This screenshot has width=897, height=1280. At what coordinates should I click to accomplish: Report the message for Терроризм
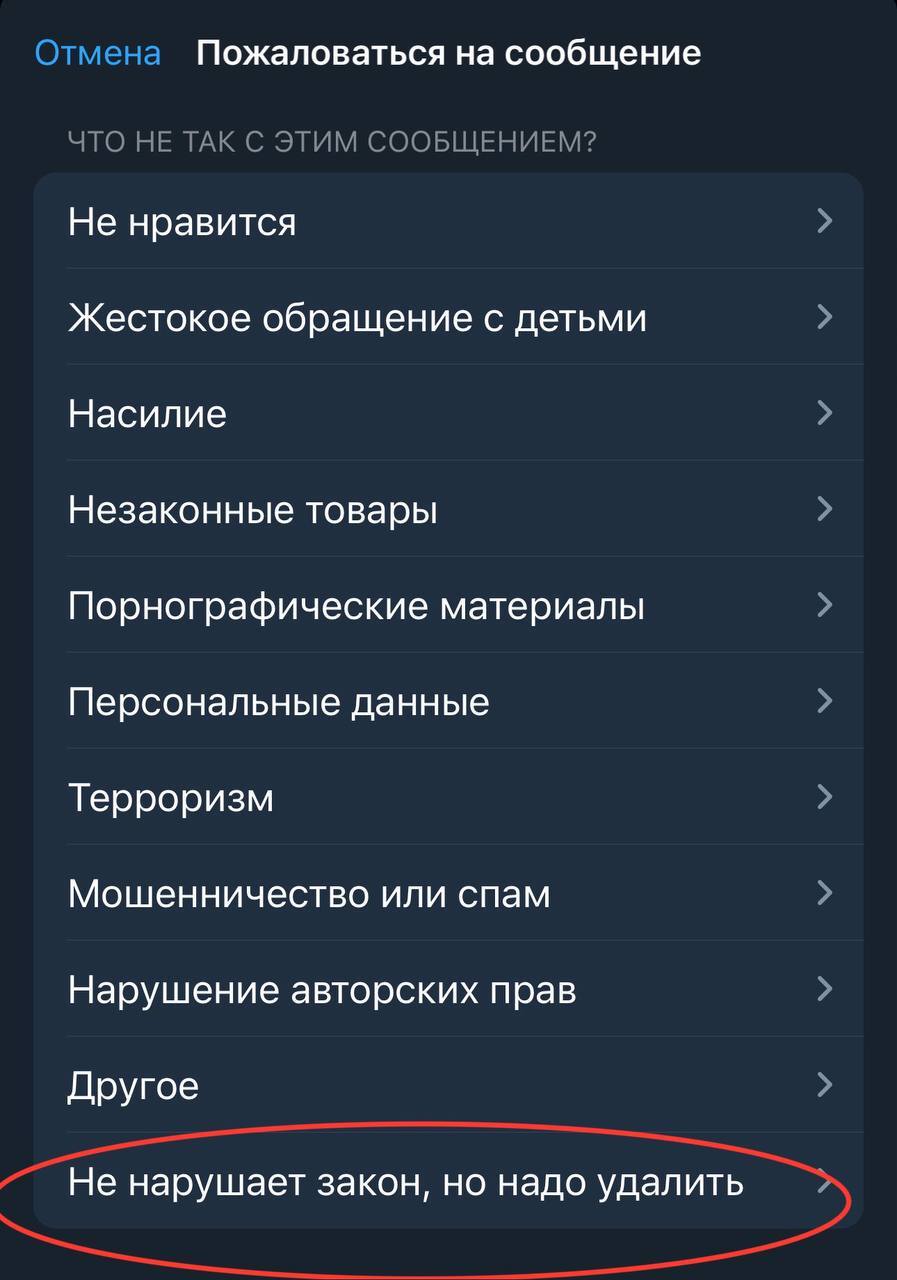coord(447,798)
